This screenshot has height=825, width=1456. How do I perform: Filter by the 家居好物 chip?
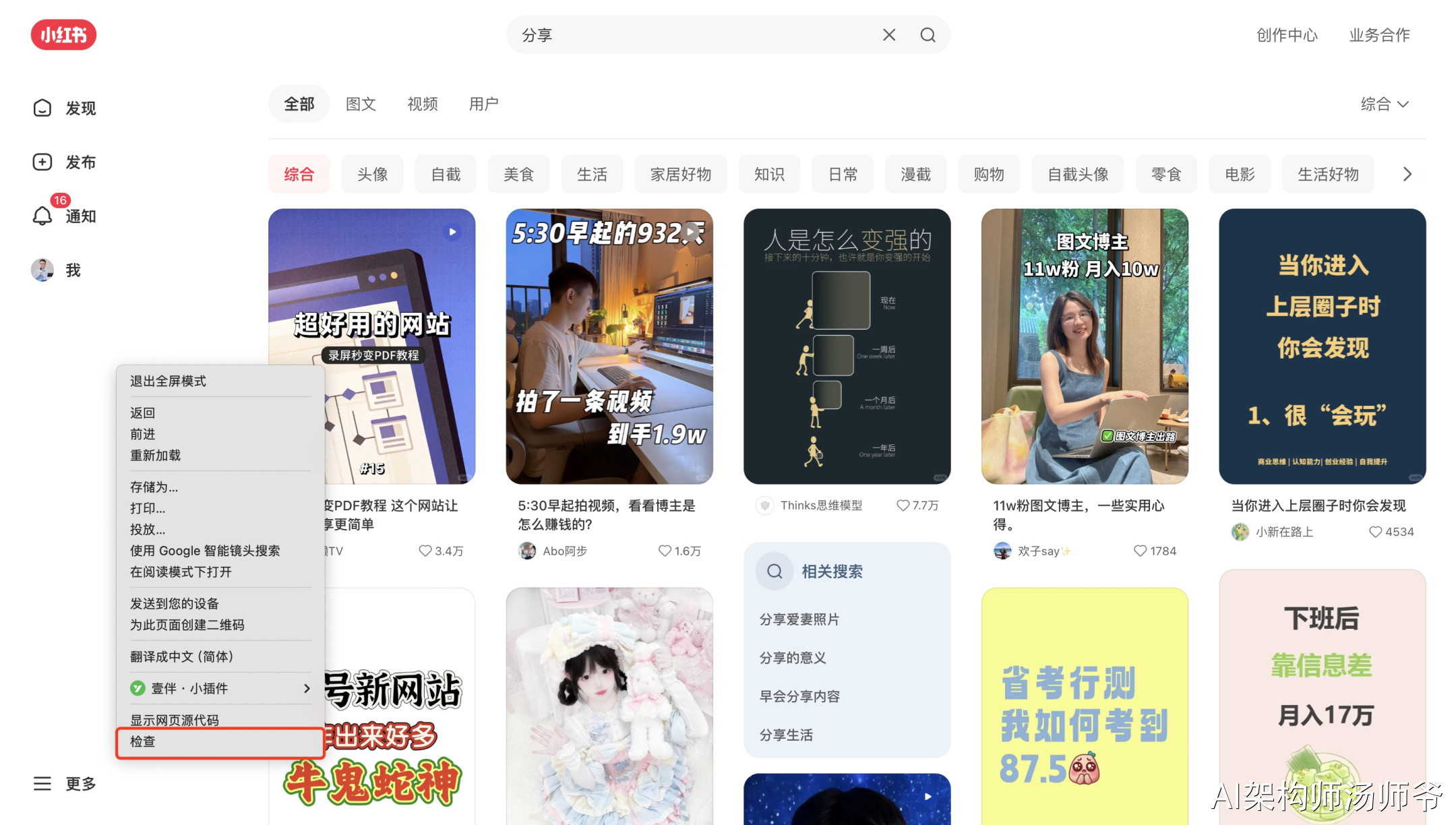[x=680, y=175]
